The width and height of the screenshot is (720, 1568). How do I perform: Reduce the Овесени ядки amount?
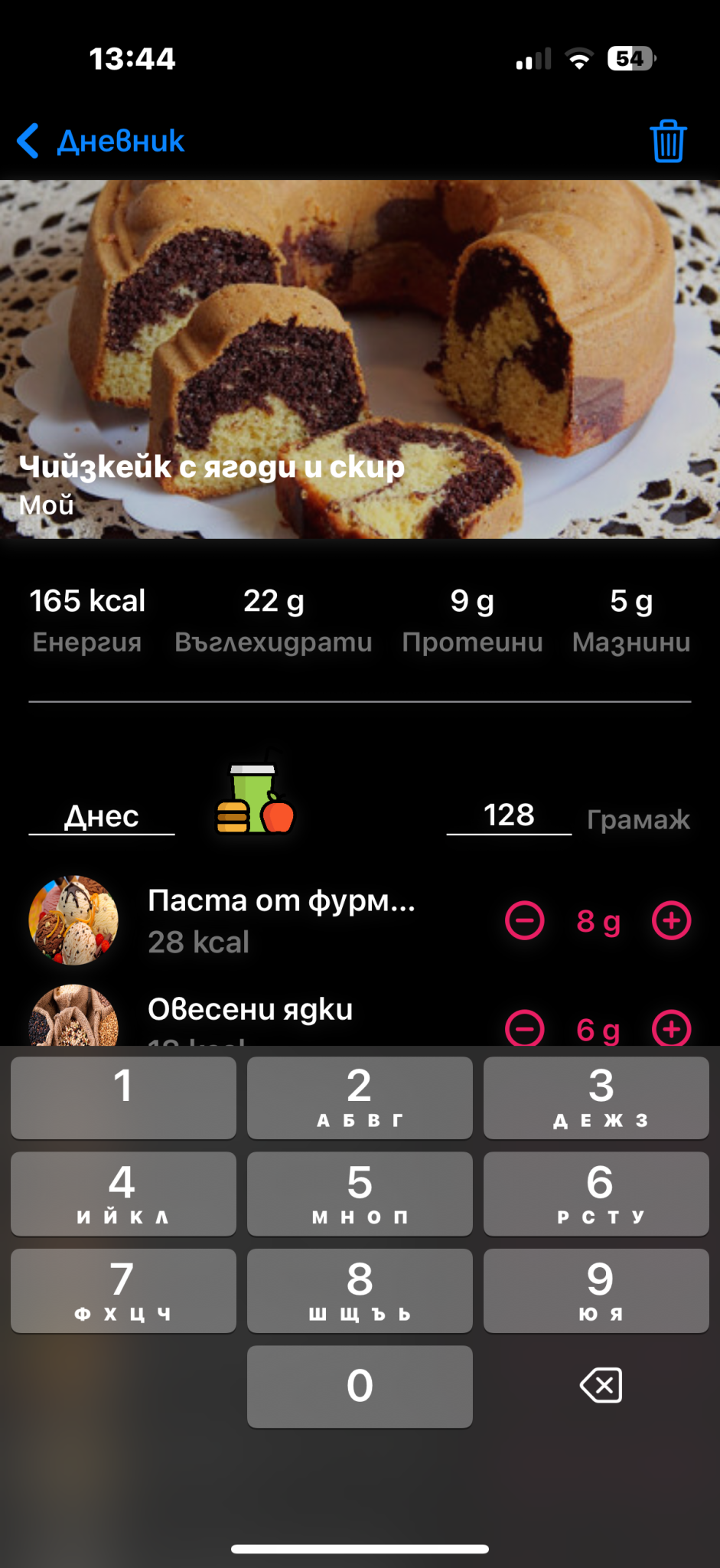(525, 1028)
